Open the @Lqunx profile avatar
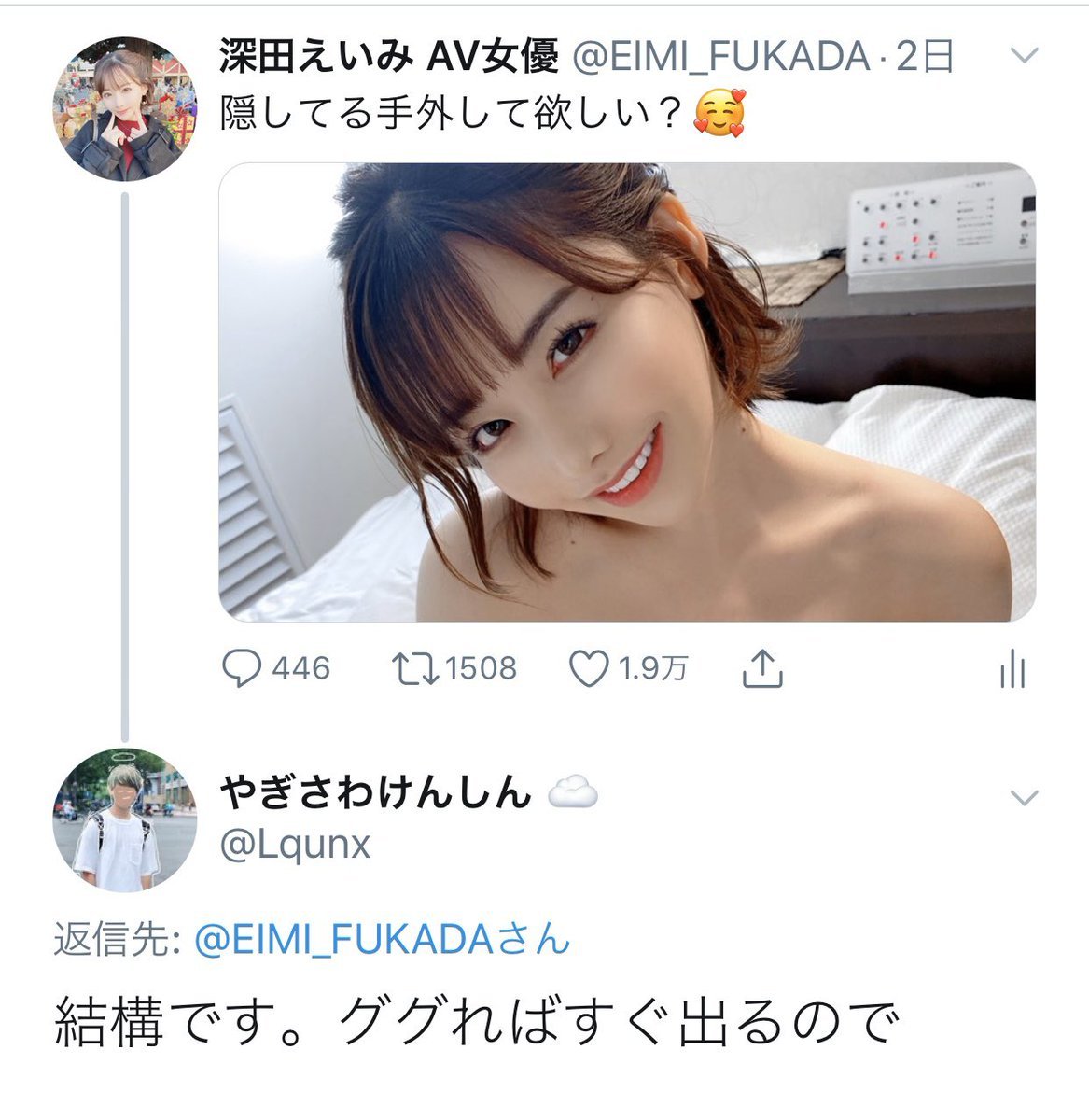Screen dimensions: 1089x1120 pyautogui.click(x=124, y=820)
